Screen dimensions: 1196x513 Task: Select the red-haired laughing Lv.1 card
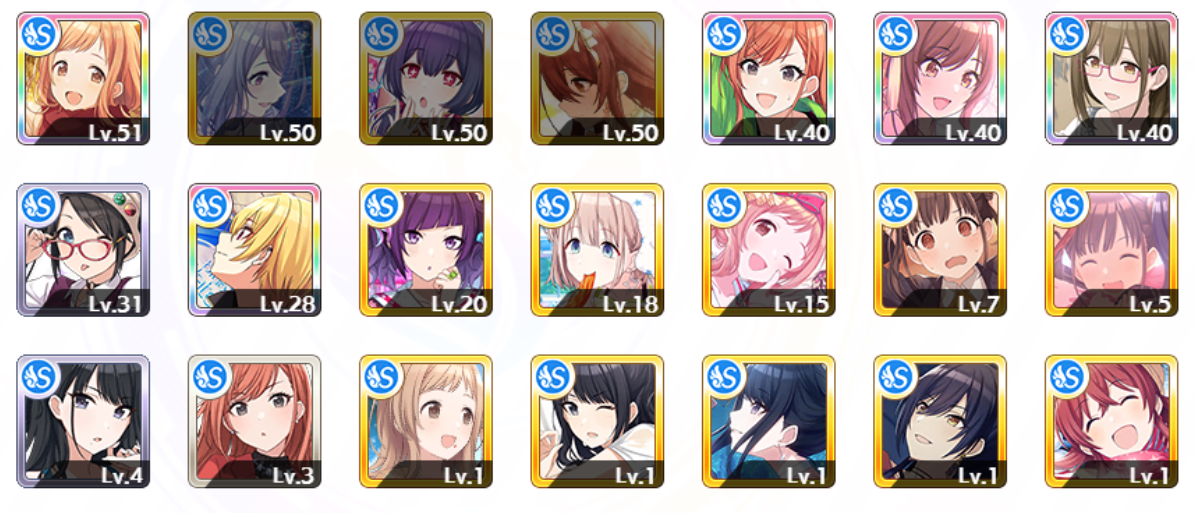(x=1111, y=421)
